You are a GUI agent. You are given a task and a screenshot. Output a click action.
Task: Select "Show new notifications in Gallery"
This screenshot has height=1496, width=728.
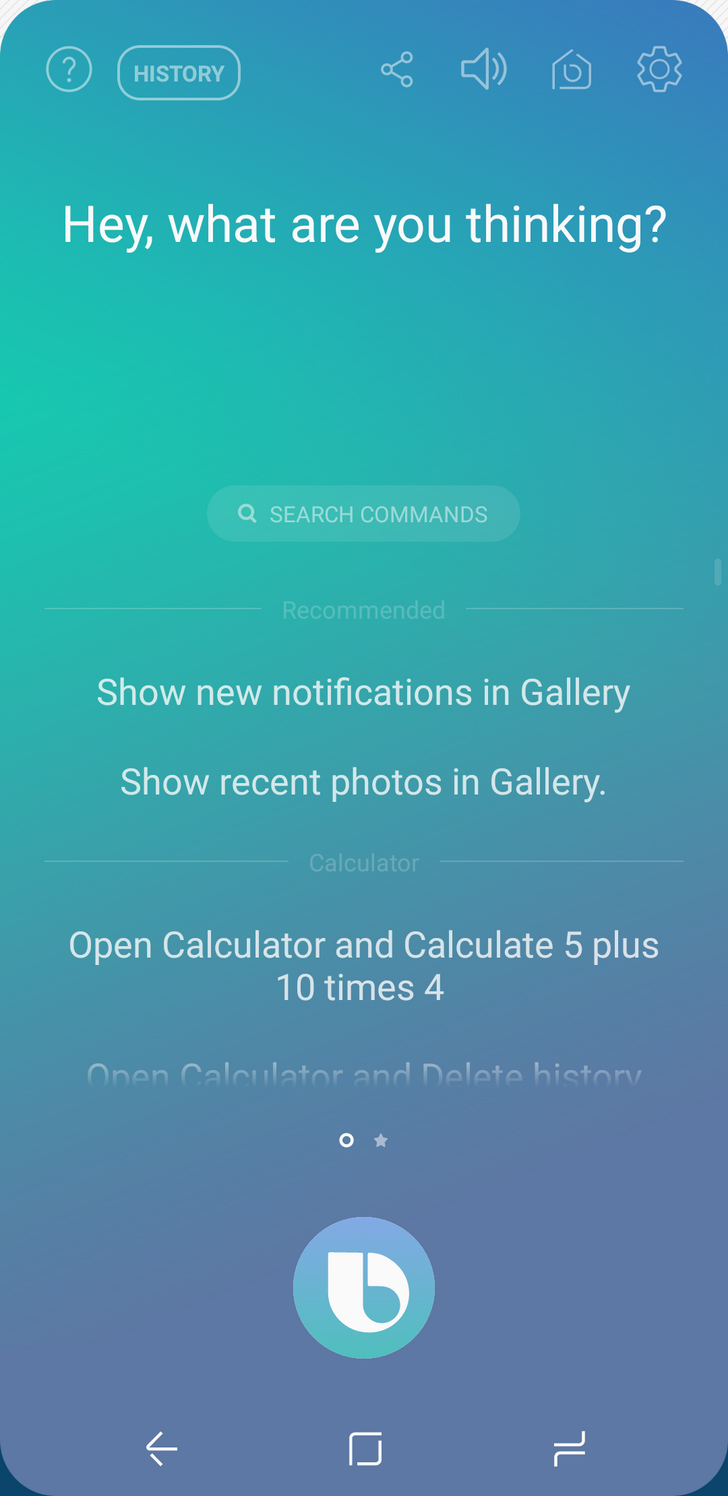pos(363,692)
